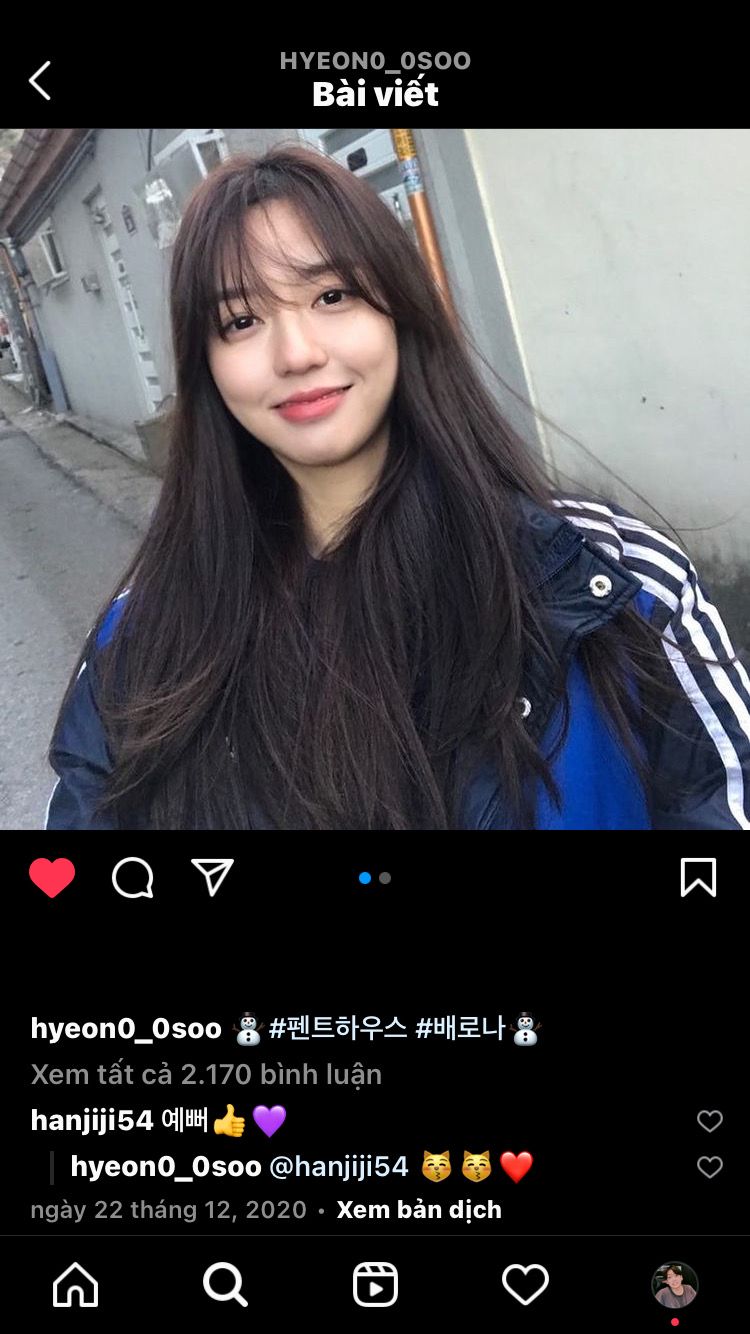Switch to your Profile tab
Image resolution: width=750 pixels, height=1334 pixels.
tap(674, 1285)
